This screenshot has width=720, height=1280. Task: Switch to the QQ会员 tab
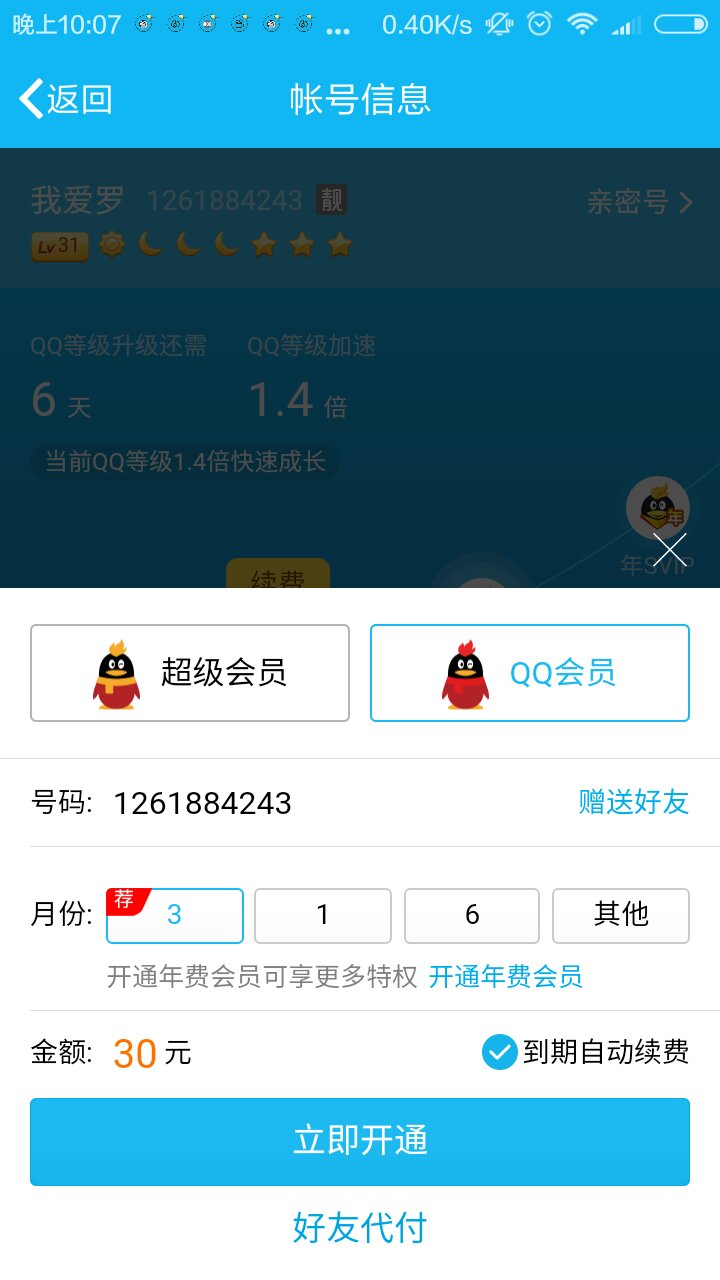[x=529, y=672]
